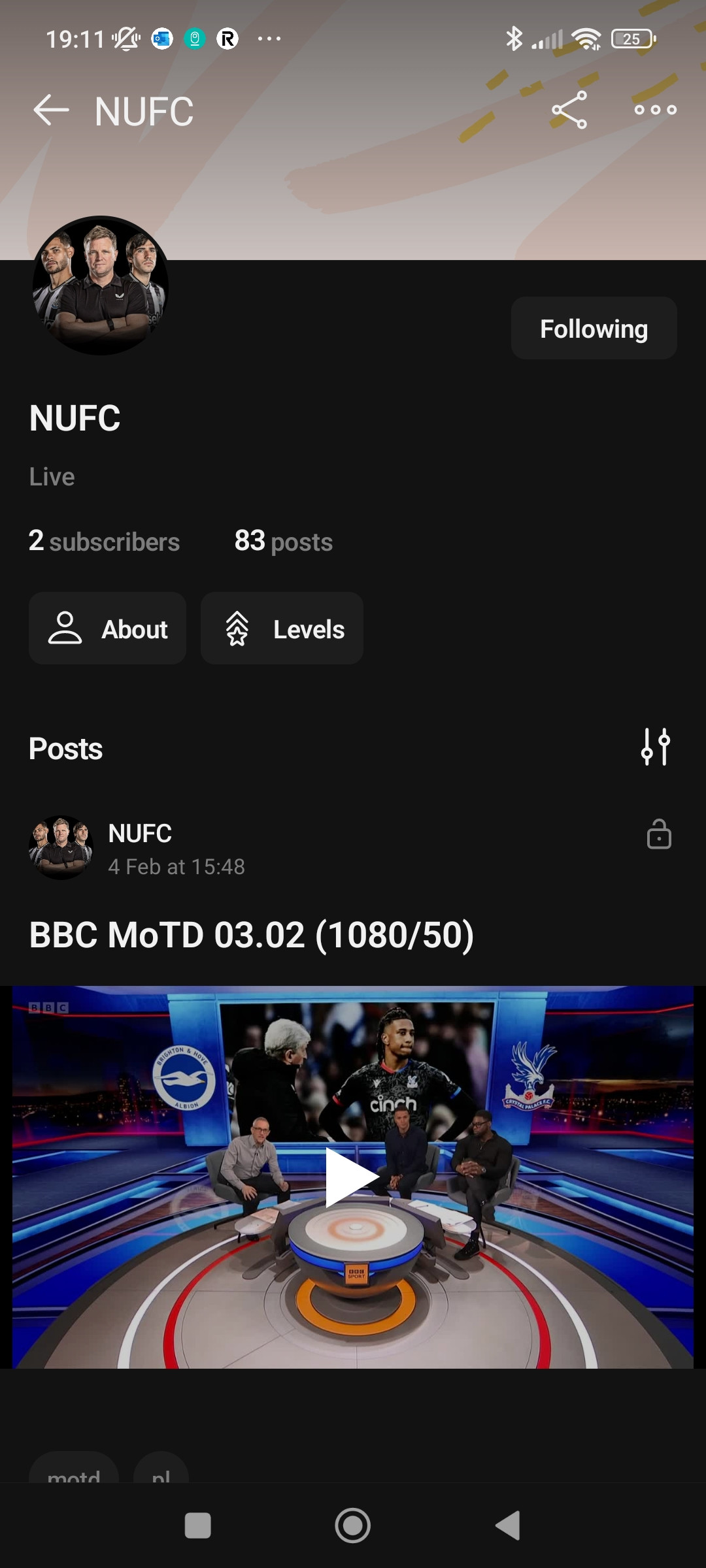Open the NUFC profile picture
The width and height of the screenshot is (706, 1568).
coord(101,286)
